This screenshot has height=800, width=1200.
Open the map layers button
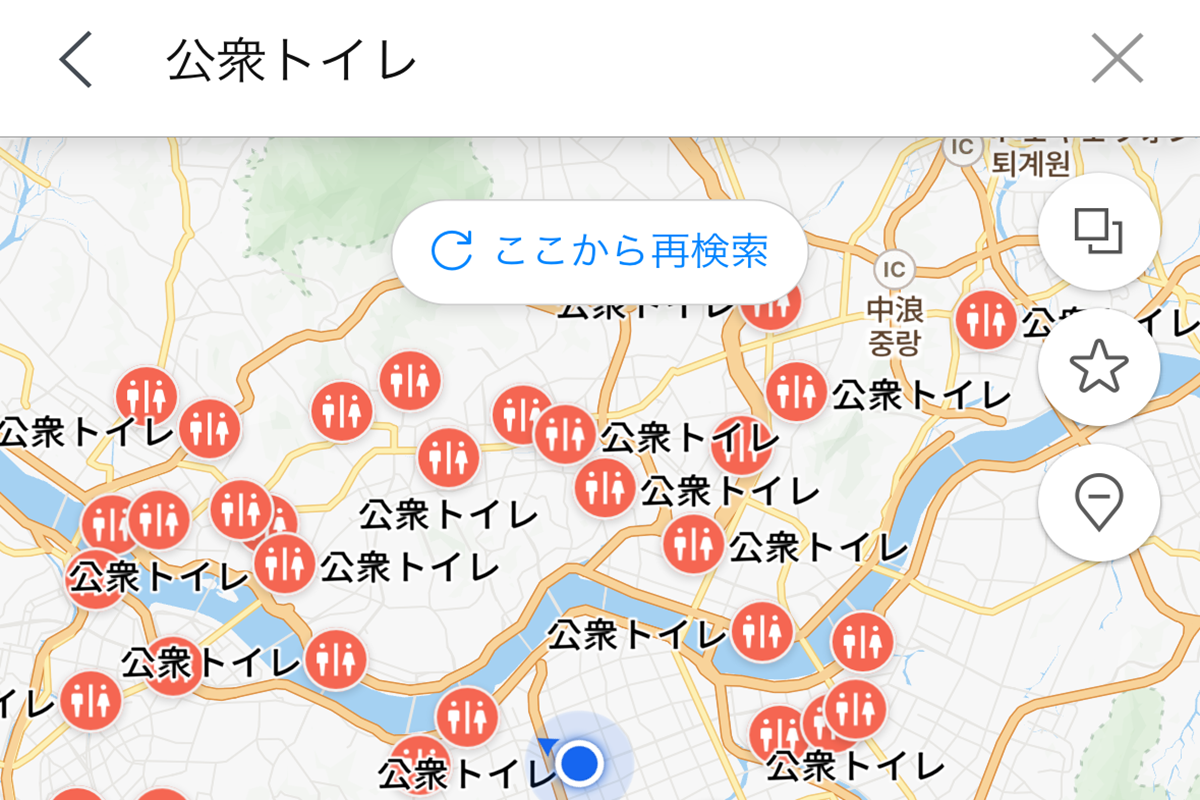click(x=1099, y=231)
